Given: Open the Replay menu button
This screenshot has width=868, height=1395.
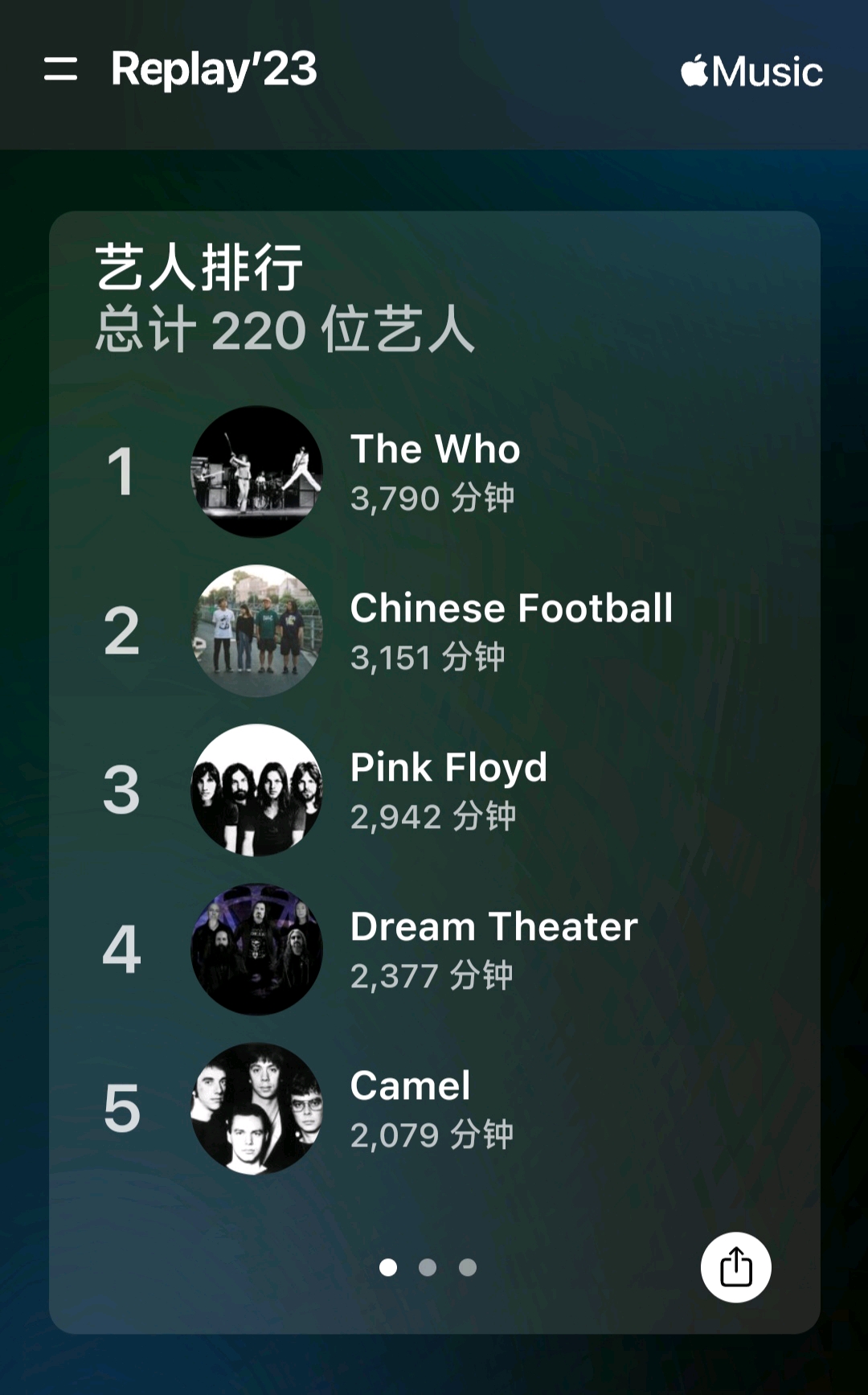Looking at the screenshot, I should [60, 69].
